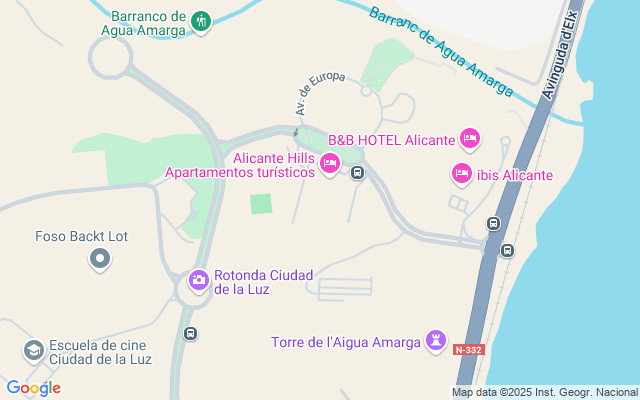Open Barranco de Agua Amarga park marker
Image resolution: width=640 pixels, height=400 pixels.
201,21
